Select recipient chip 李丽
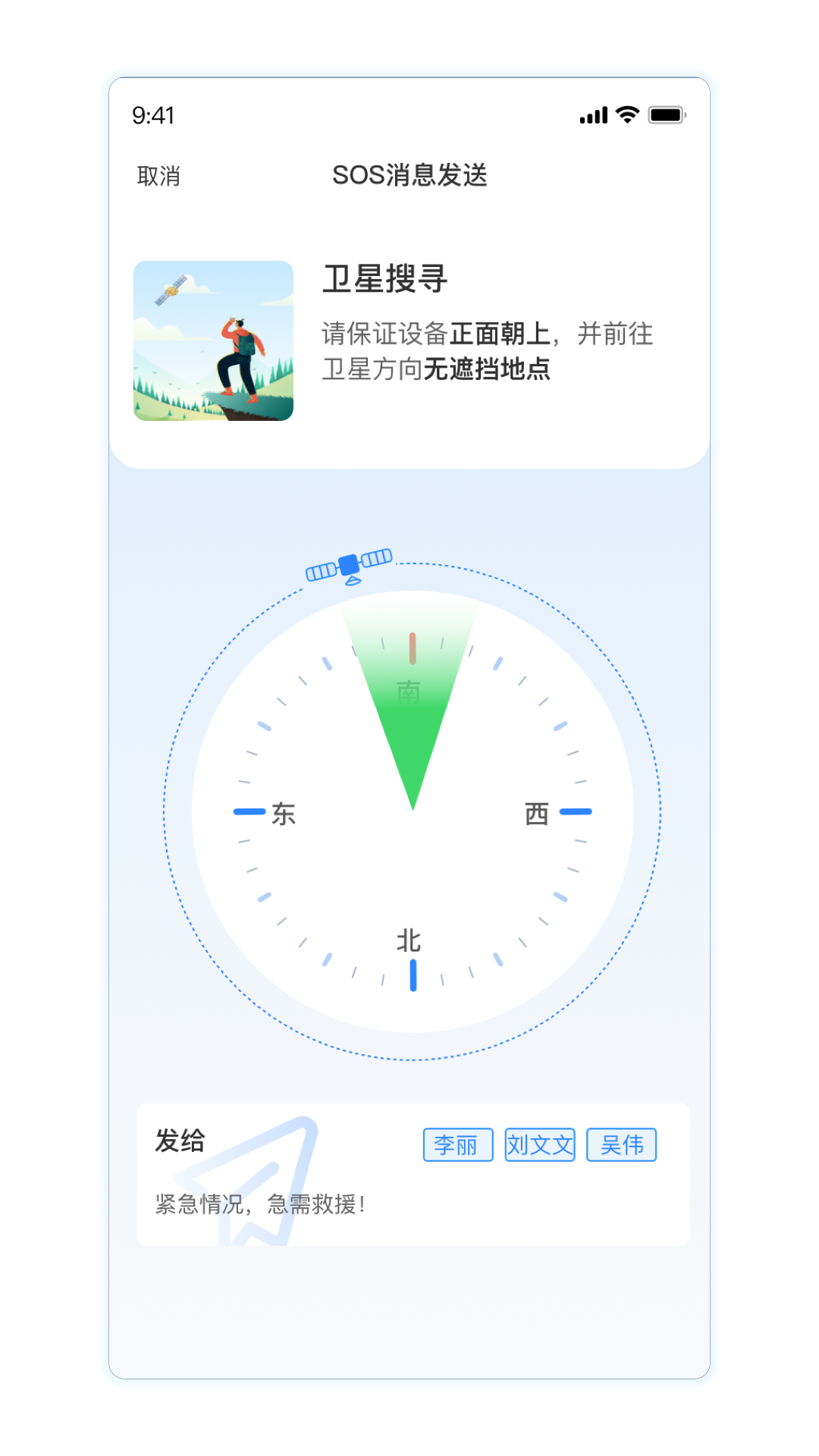Image resolution: width=819 pixels, height=1456 pixels. pos(457,1144)
